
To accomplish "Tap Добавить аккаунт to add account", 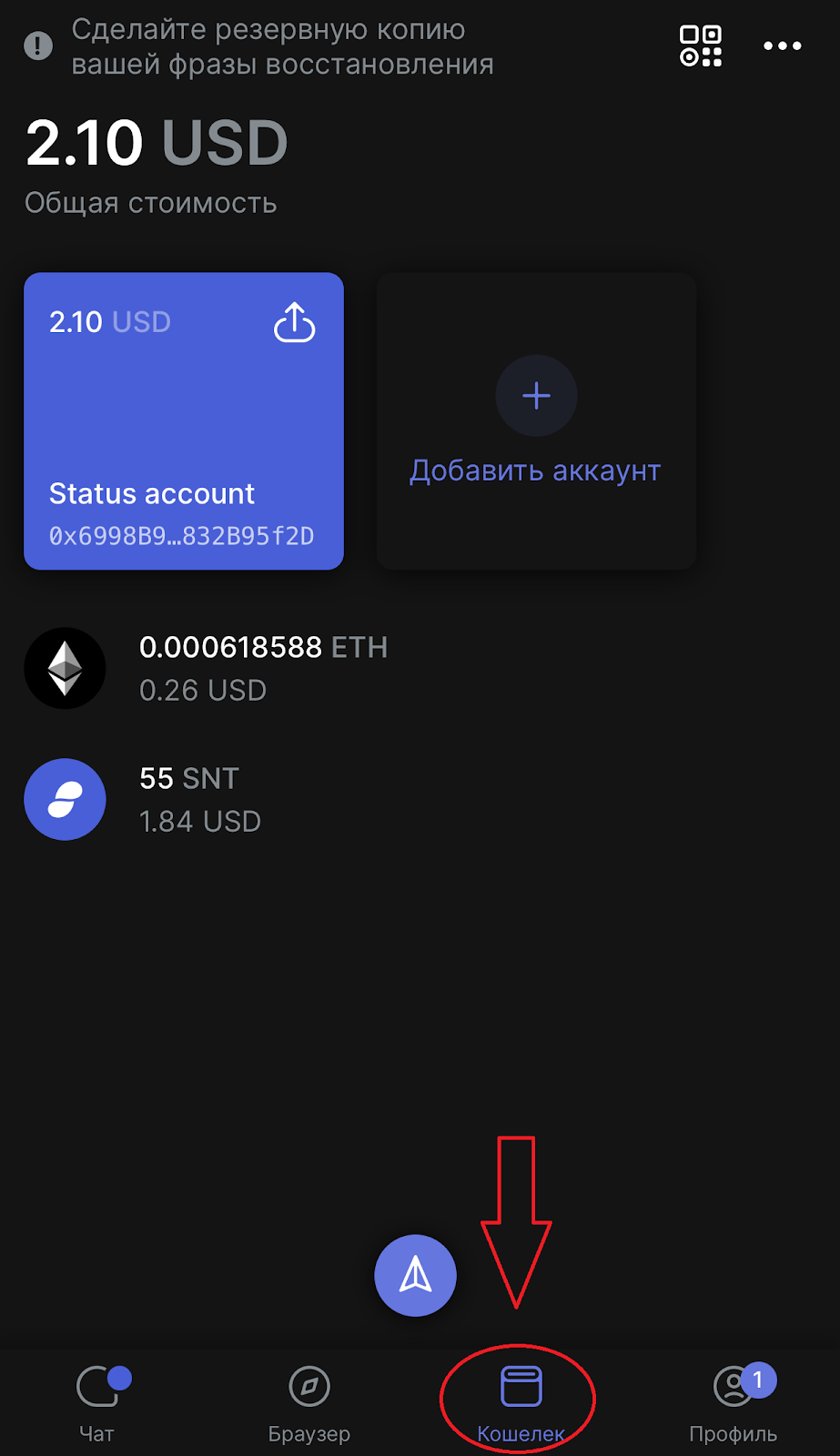I will click(536, 421).
